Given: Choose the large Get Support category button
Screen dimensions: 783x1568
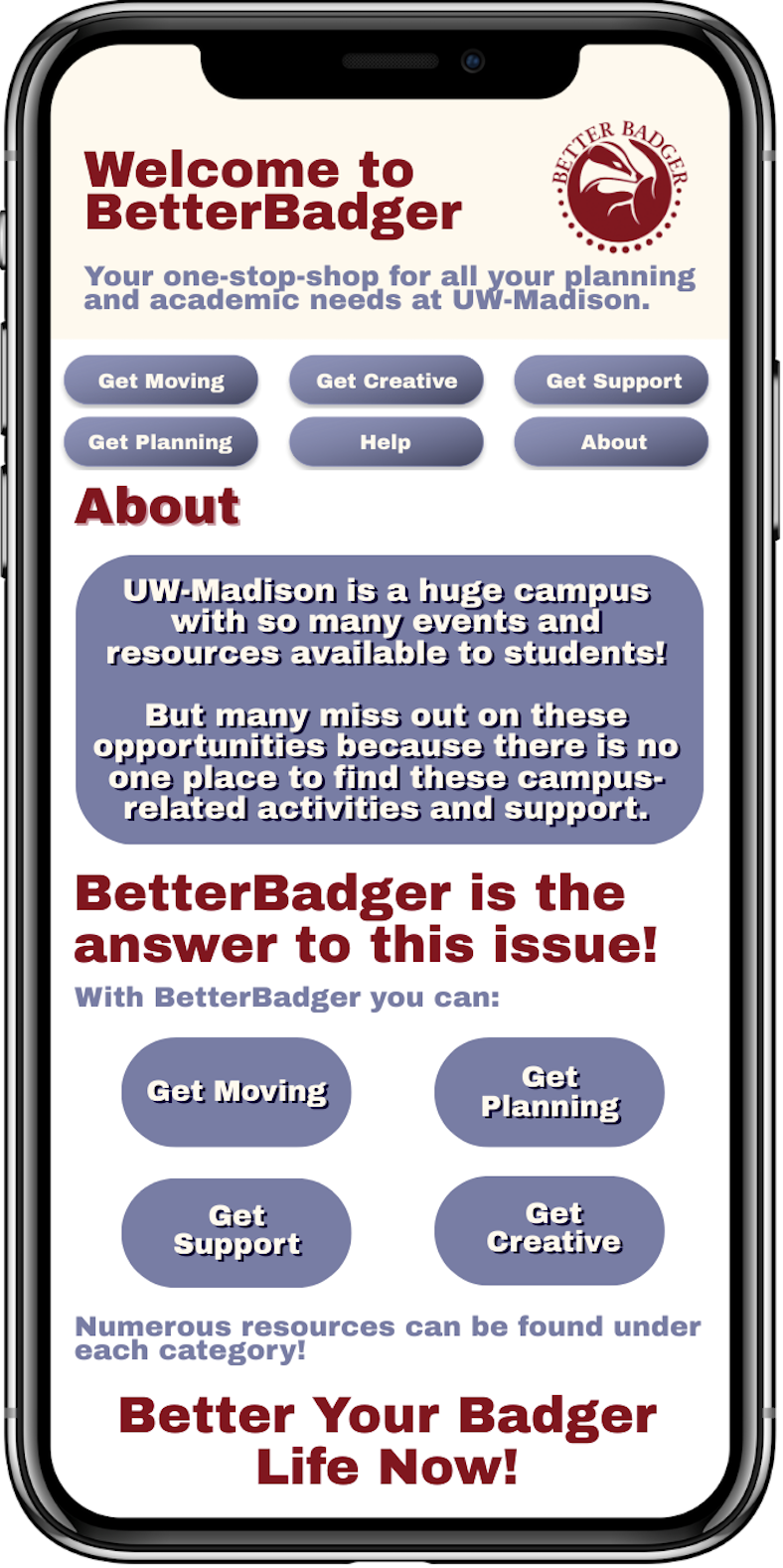Looking at the screenshot, I should coord(236,1231).
